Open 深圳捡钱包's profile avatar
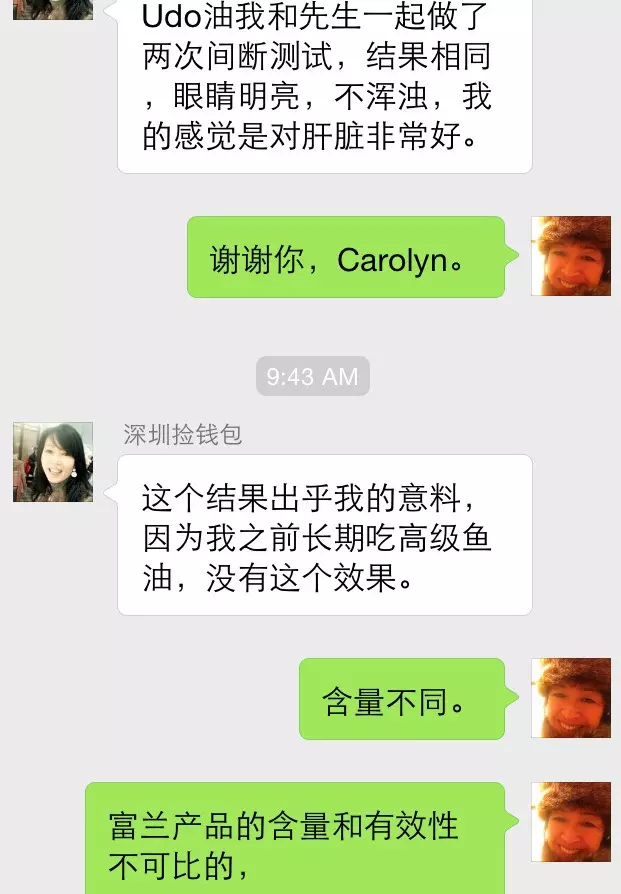 tap(52, 461)
